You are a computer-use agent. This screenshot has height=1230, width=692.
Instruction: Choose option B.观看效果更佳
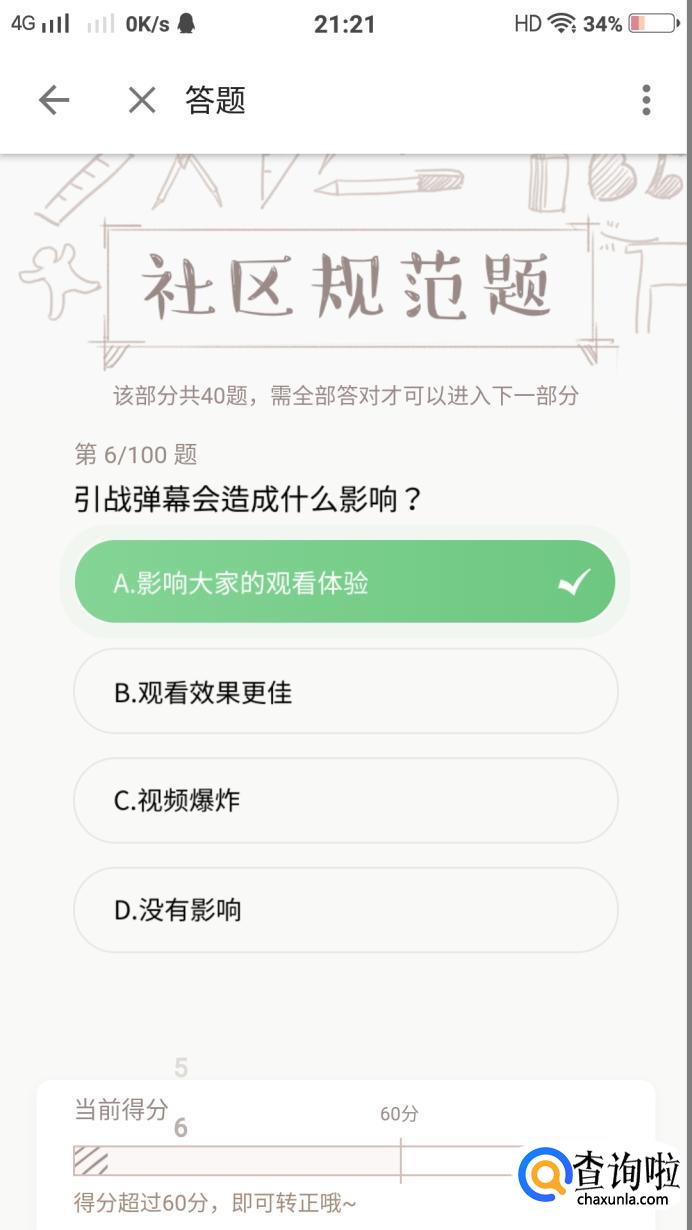(x=344, y=692)
